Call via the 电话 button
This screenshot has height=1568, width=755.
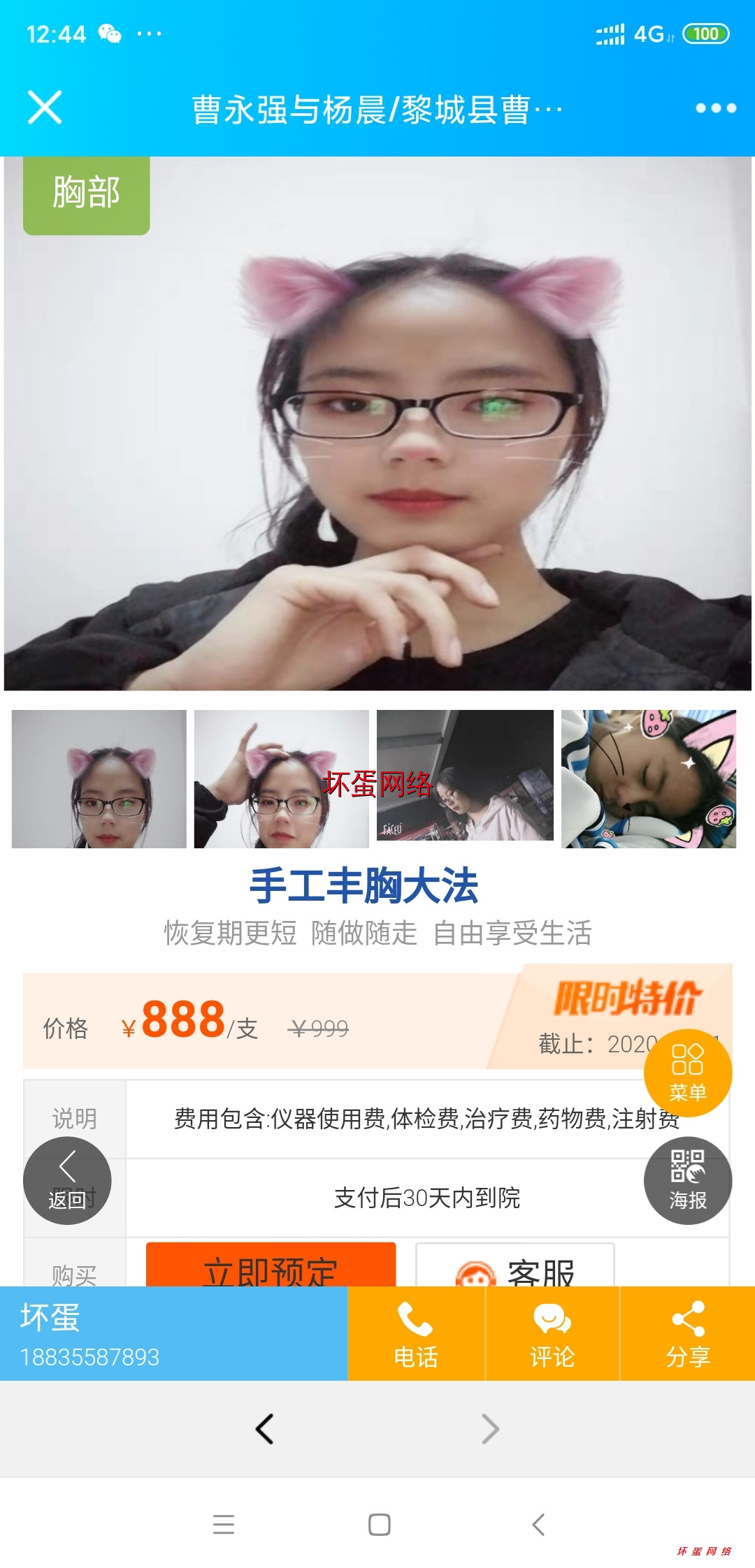point(416,1333)
